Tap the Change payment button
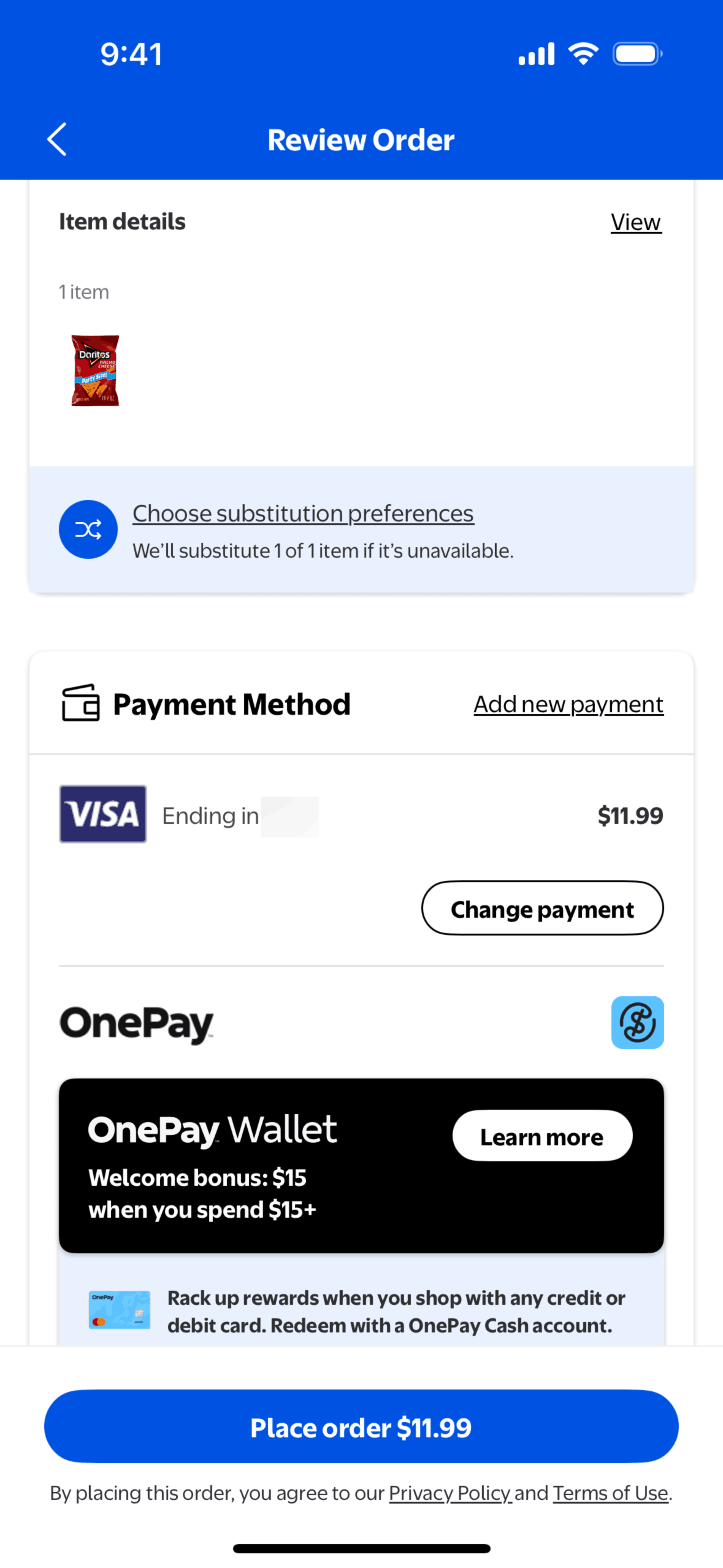This screenshot has height=1568, width=723. click(x=542, y=909)
